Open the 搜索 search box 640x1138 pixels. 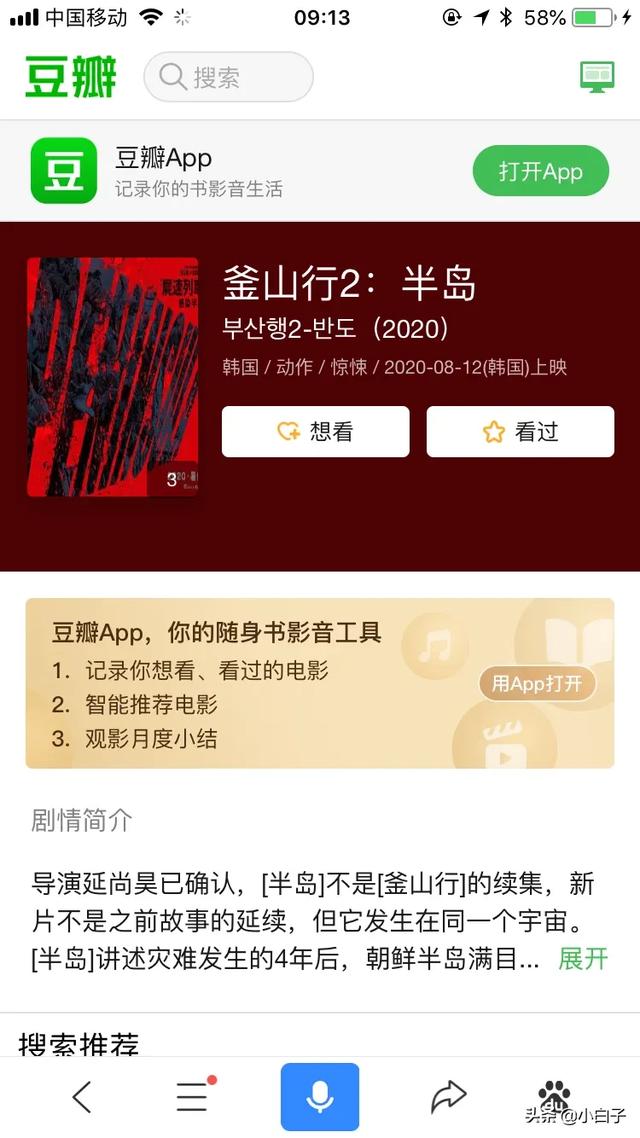228,77
